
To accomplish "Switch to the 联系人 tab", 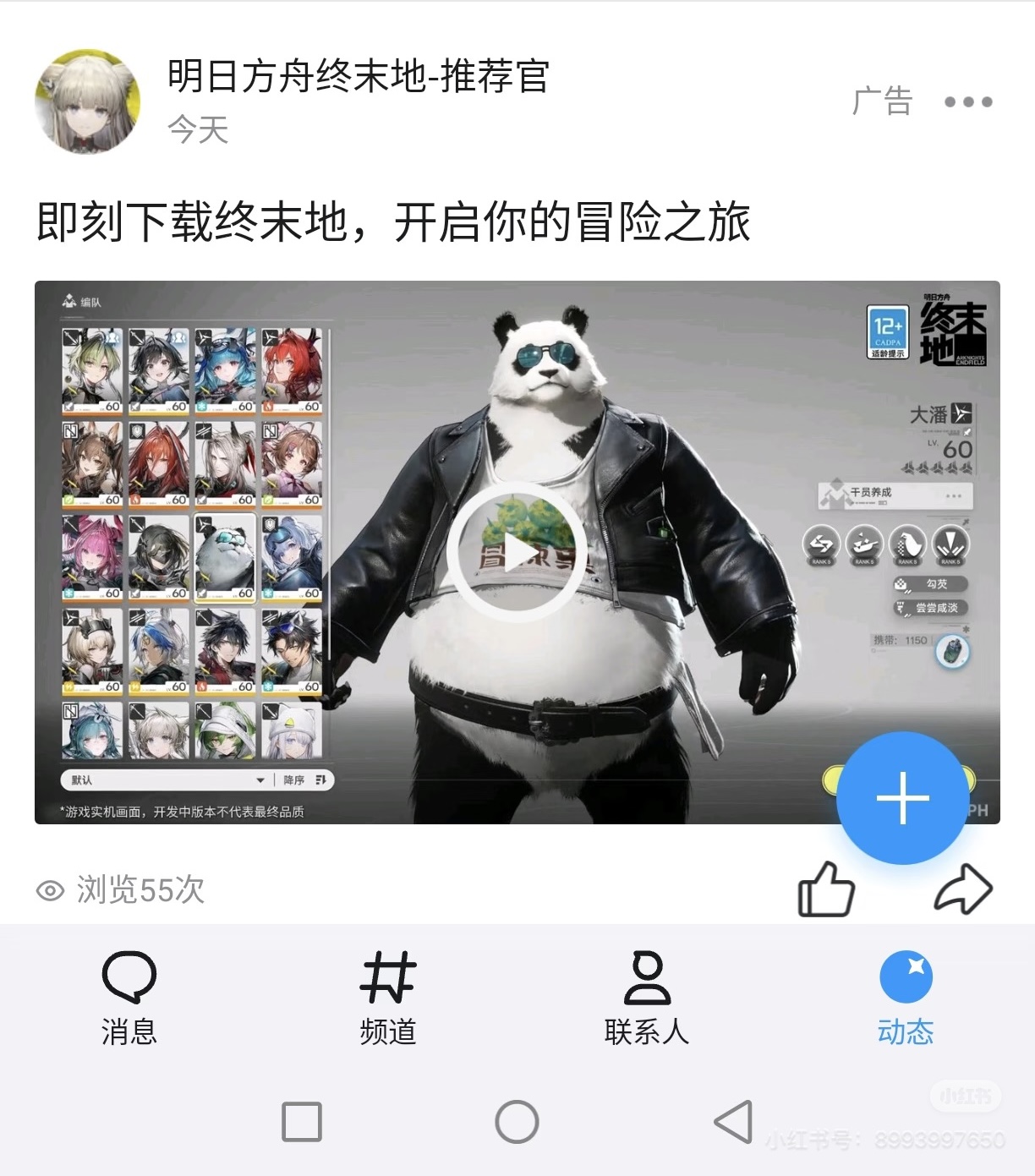I will pyautogui.click(x=647, y=998).
